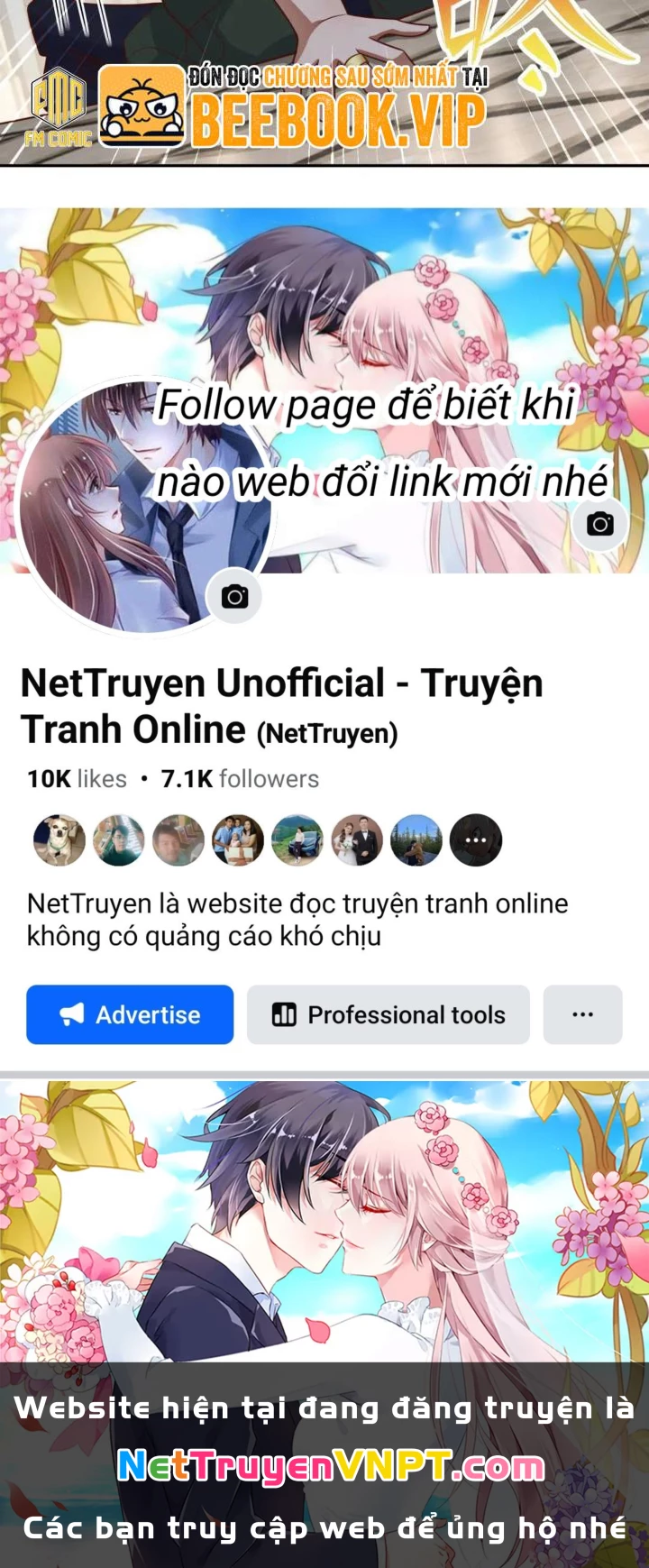Viewport: 649px width, 1568px height.
Task: Open hidden followers via the ellipsis avatar
Action: click(475, 839)
